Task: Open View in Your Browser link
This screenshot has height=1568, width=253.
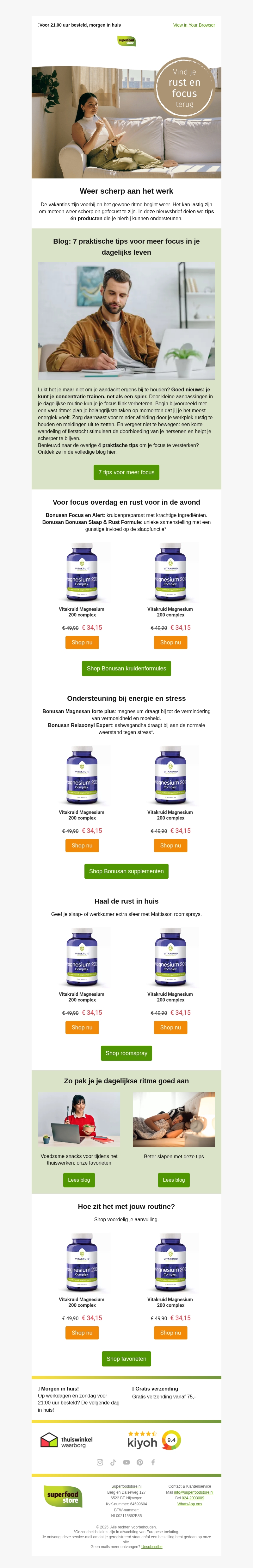Action: [194, 25]
